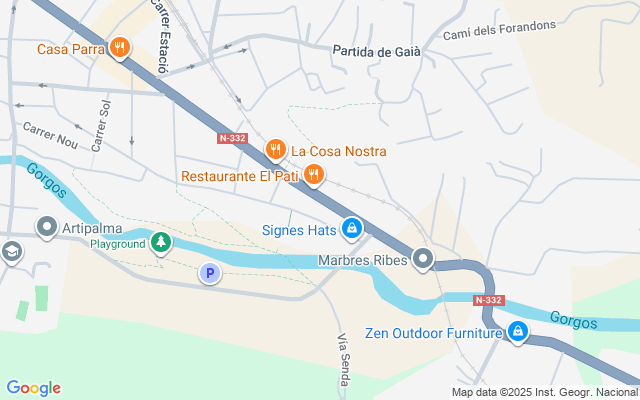640x400 pixels.
Task: Tap the Restaurante El Pati marker
Action: coord(313,175)
